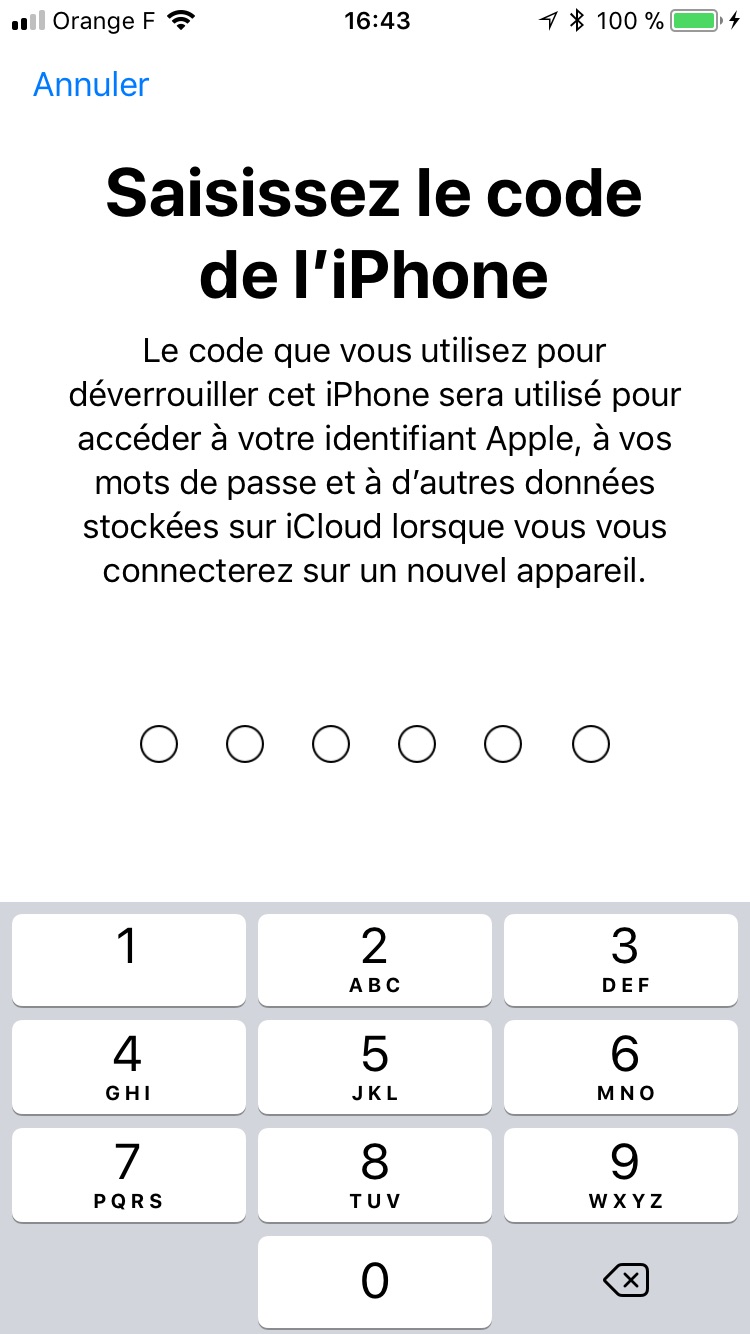Tap the first empty passcode circle

click(x=158, y=743)
